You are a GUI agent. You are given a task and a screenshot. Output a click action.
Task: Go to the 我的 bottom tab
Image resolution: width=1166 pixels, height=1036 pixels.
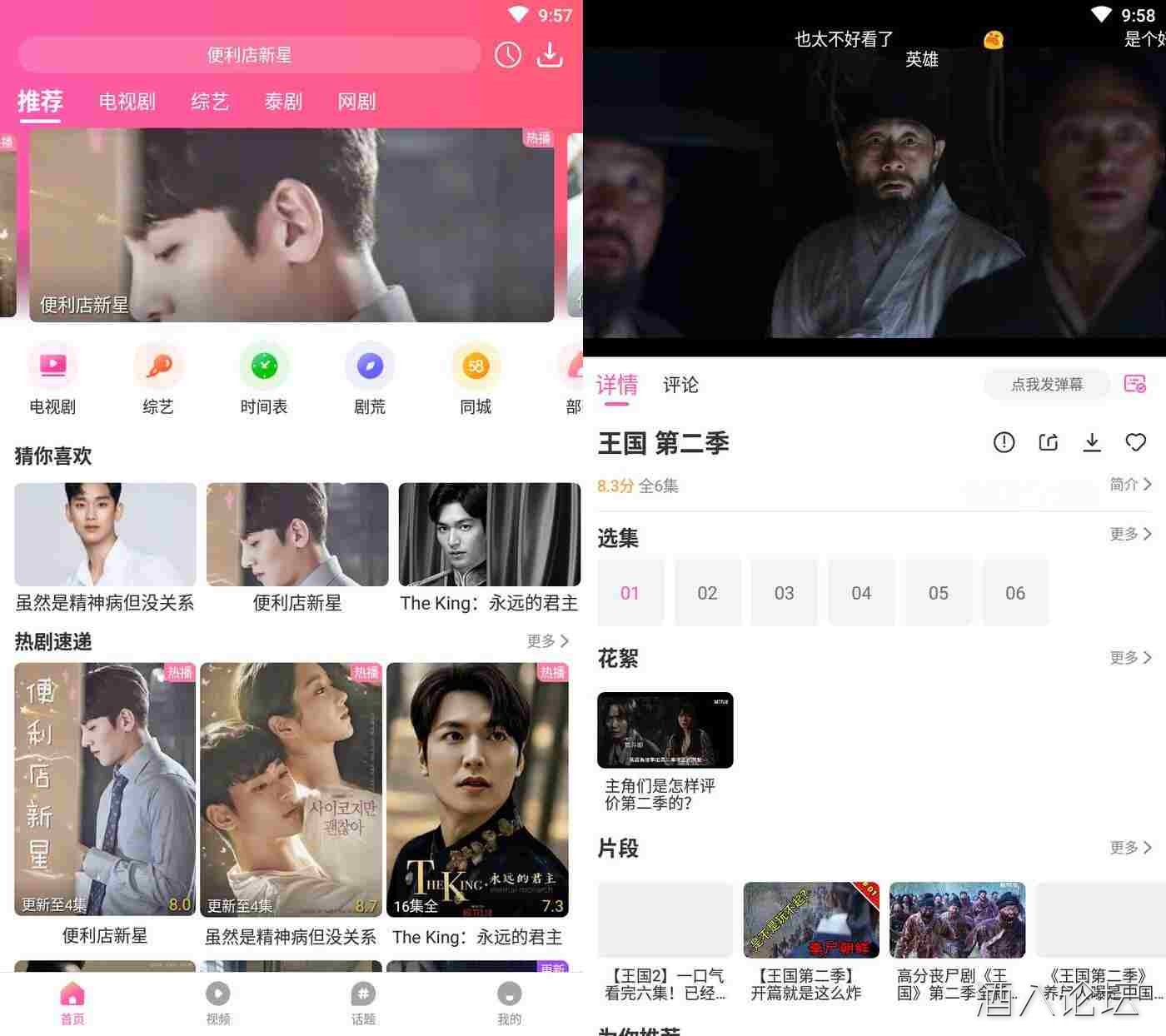pyautogui.click(x=509, y=1003)
